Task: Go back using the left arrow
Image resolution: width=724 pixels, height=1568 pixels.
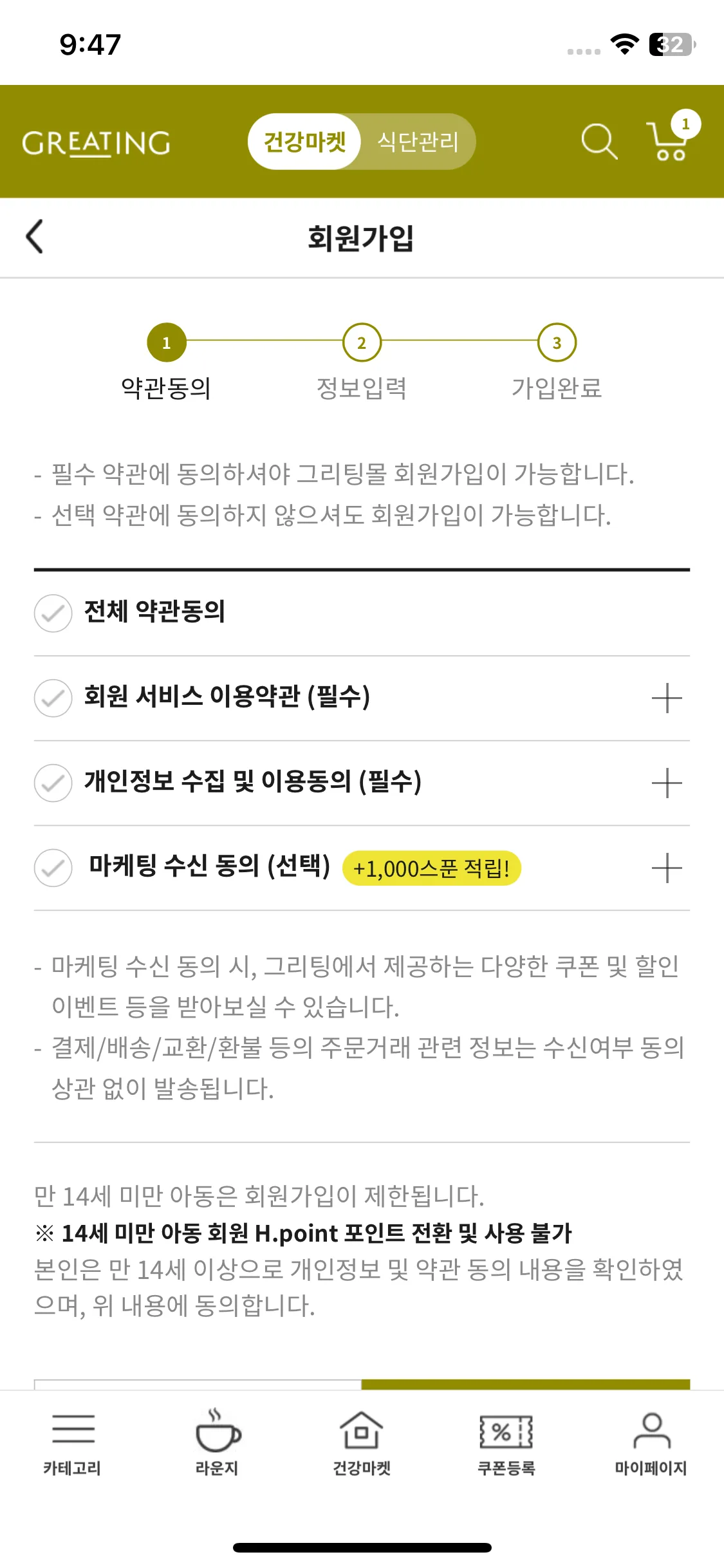Action: coord(35,237)
